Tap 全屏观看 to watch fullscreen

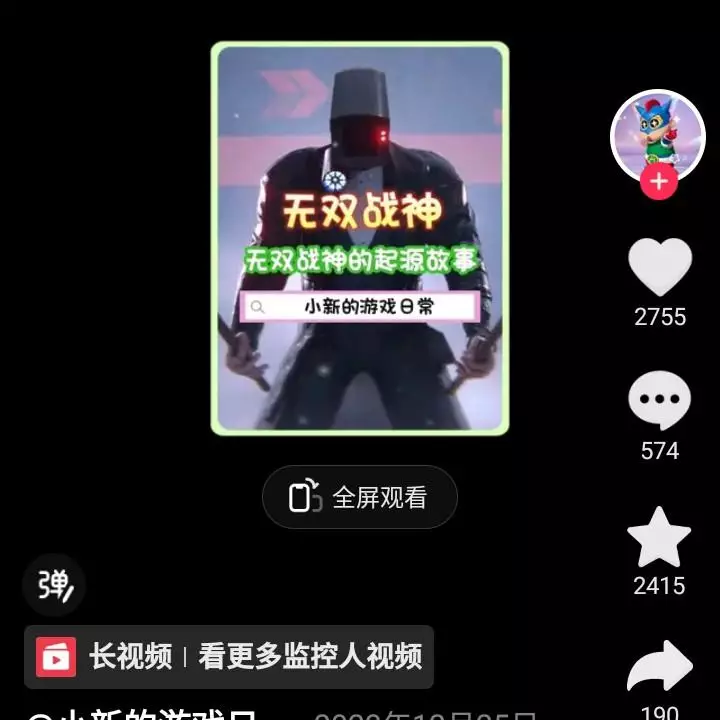(x=360, y=497)
